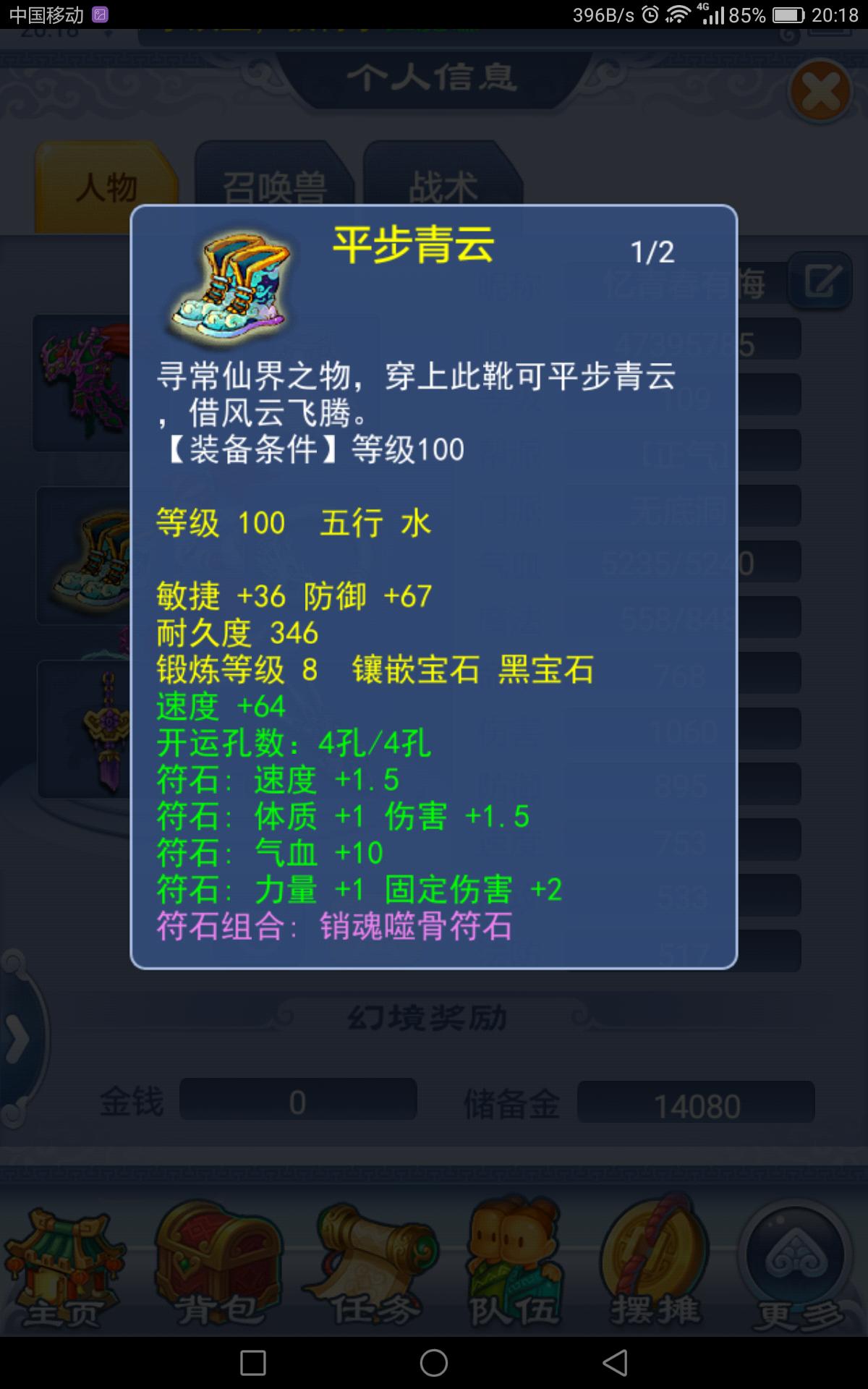Go back with system back button
The height and width of the screenshot is (1389, 868).
click(x=615, y=1363)
